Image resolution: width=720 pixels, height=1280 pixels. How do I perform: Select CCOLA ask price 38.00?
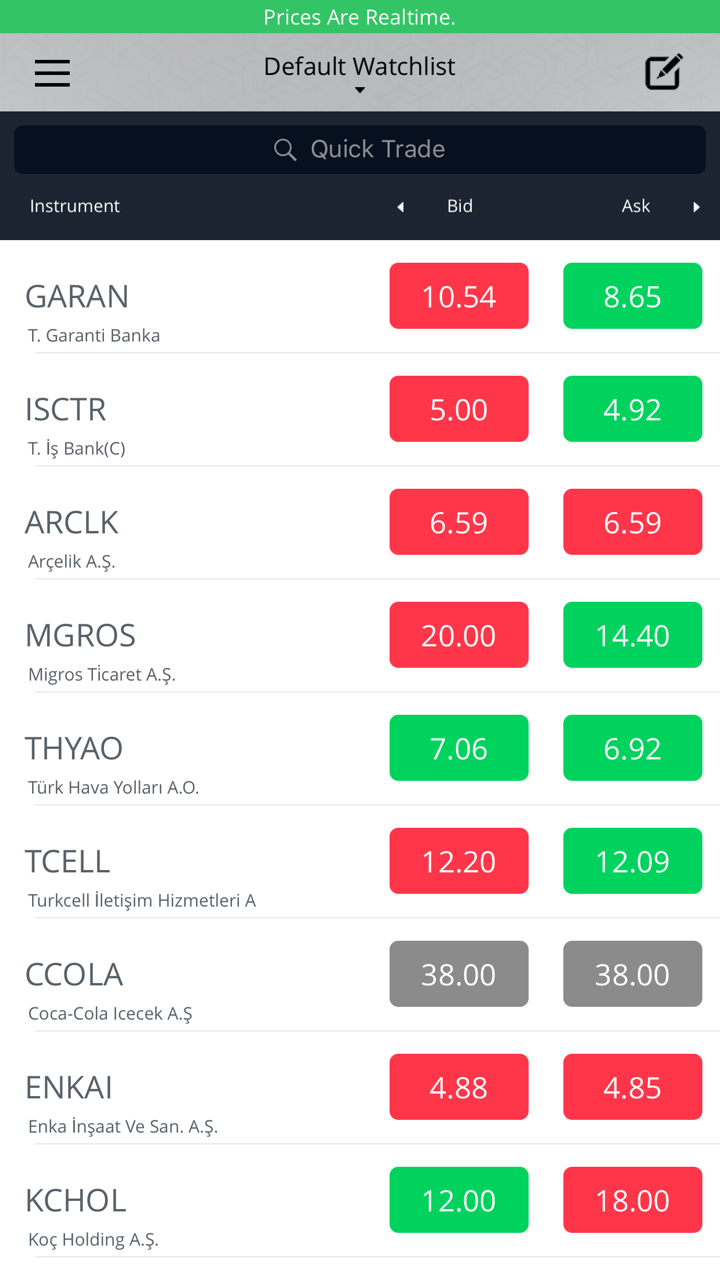click(632, 974)
